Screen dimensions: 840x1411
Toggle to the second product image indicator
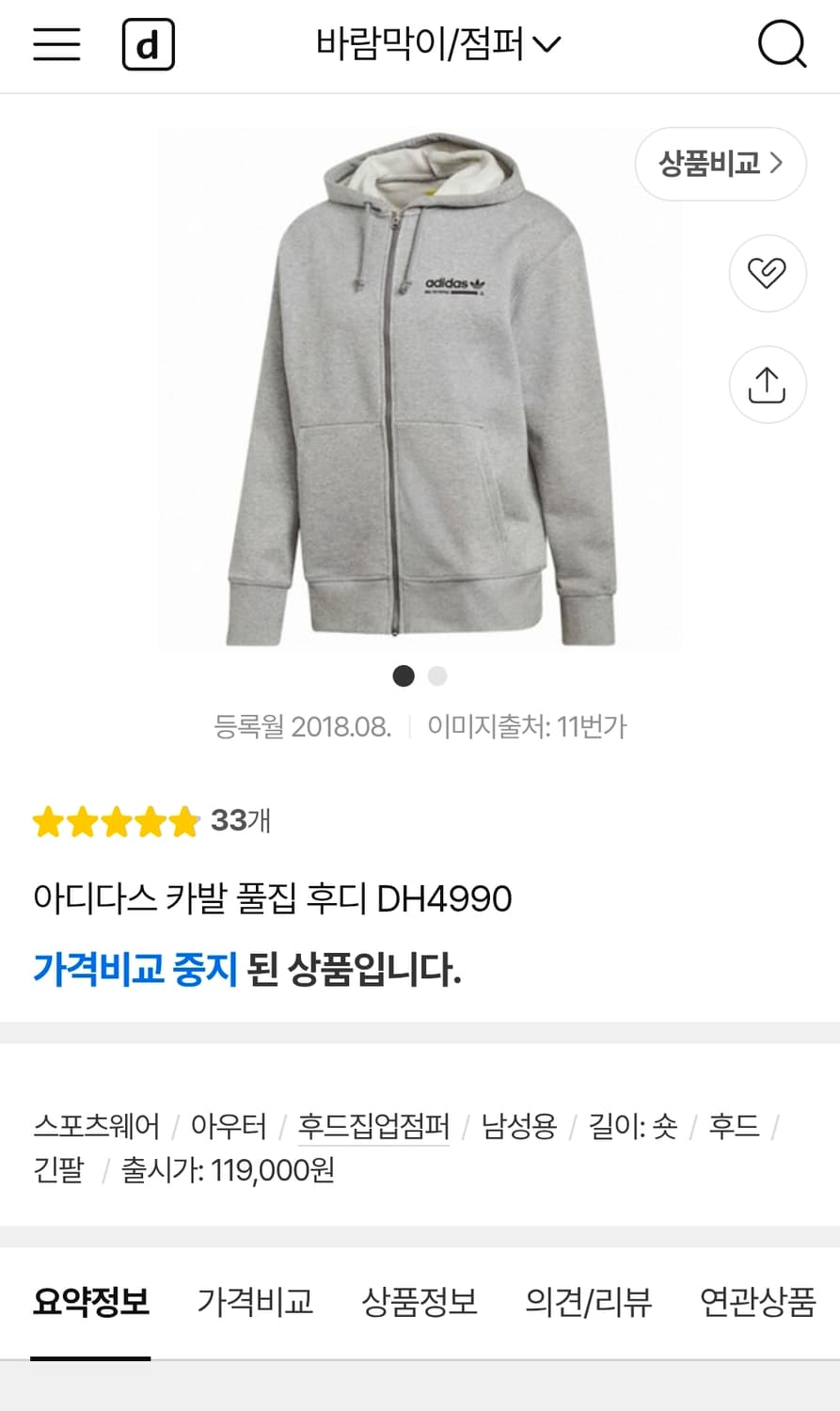point(436,676)
